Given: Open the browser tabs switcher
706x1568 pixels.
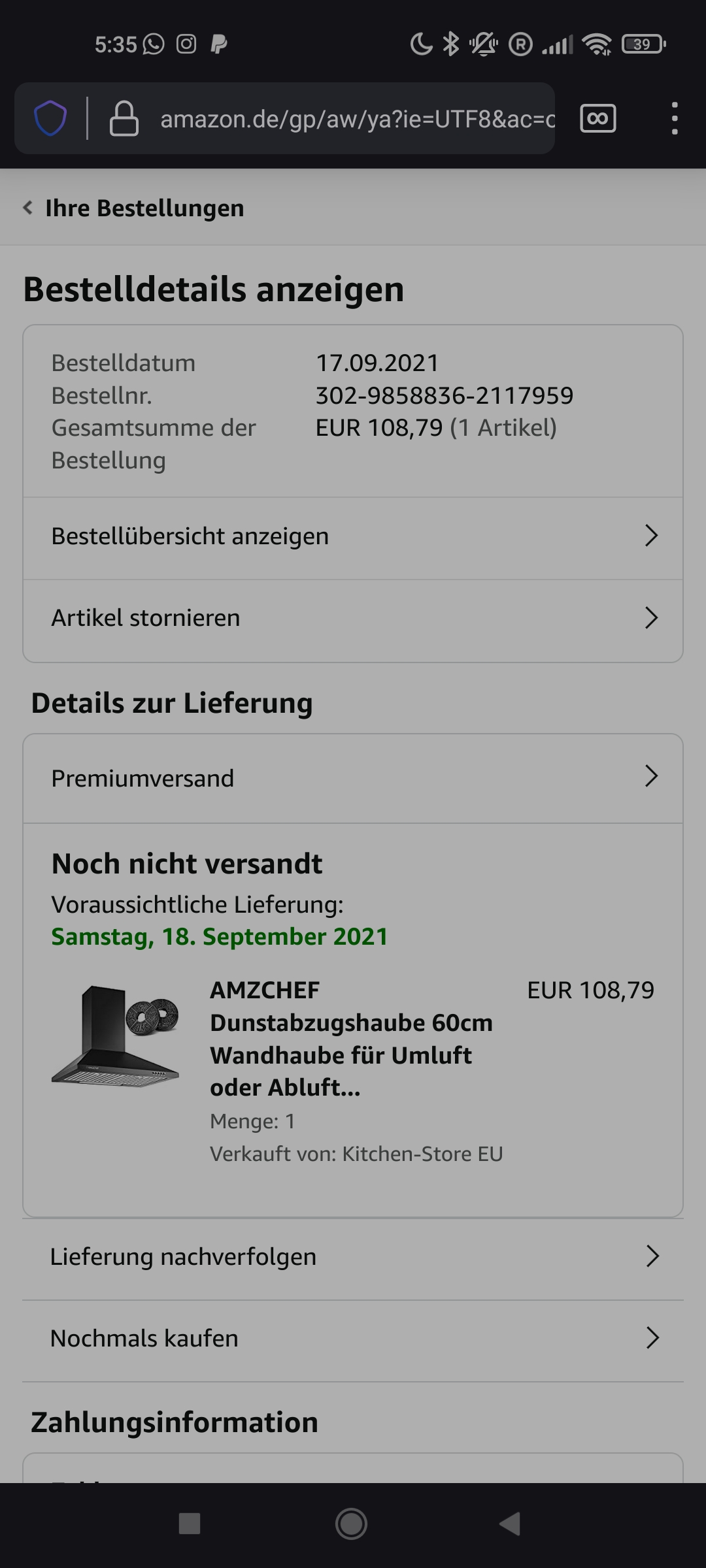Looking at the screenshot, I should pos(597,119).
